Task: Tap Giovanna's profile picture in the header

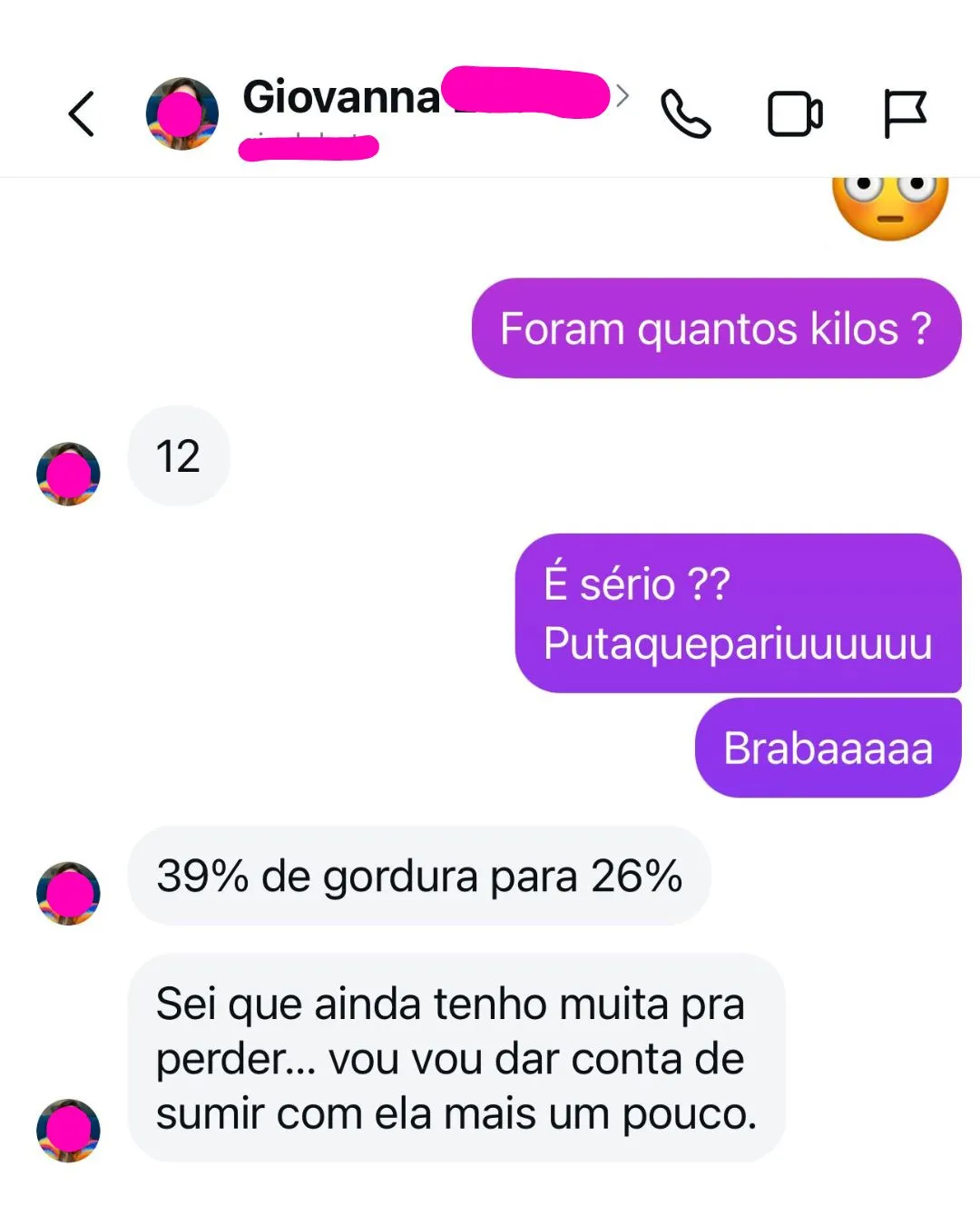Action: pos(182,114)
